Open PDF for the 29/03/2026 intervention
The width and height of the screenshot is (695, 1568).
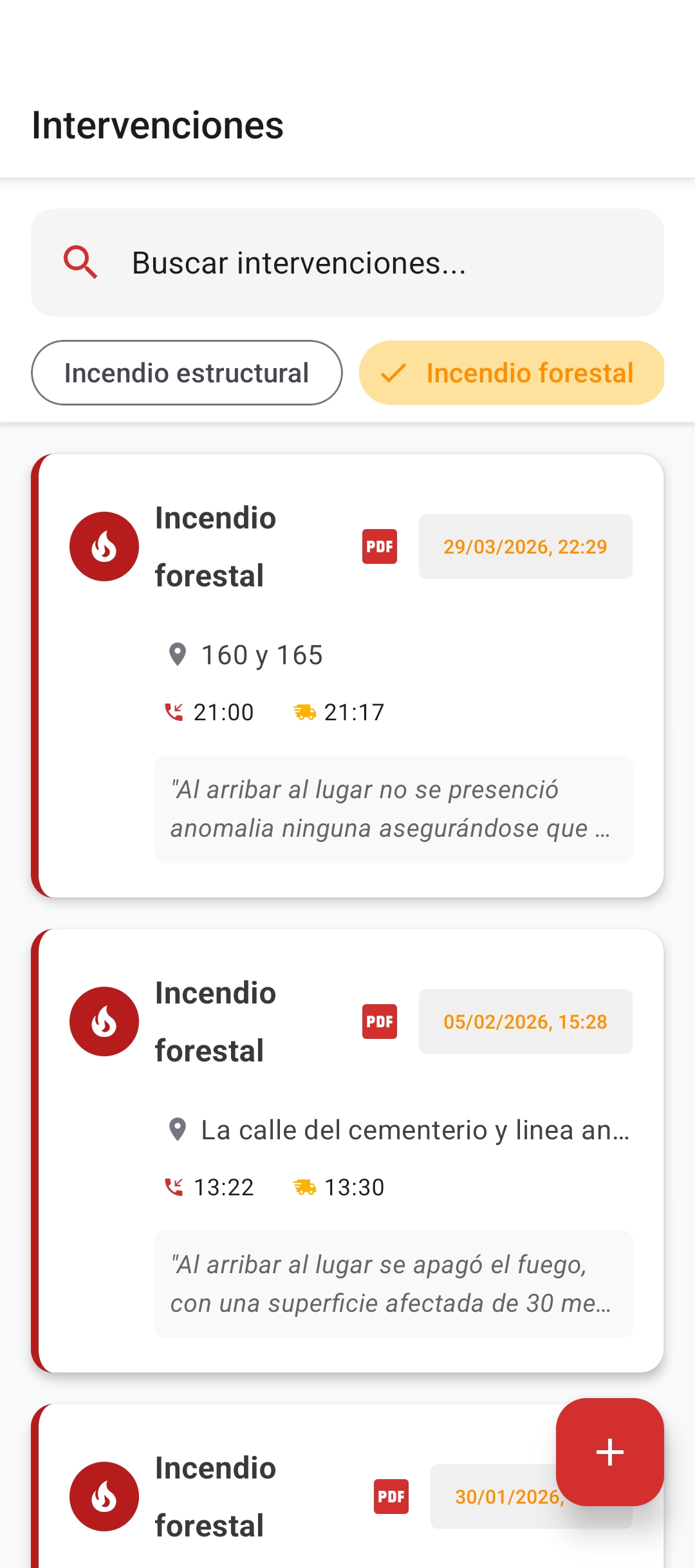(379, 546)
